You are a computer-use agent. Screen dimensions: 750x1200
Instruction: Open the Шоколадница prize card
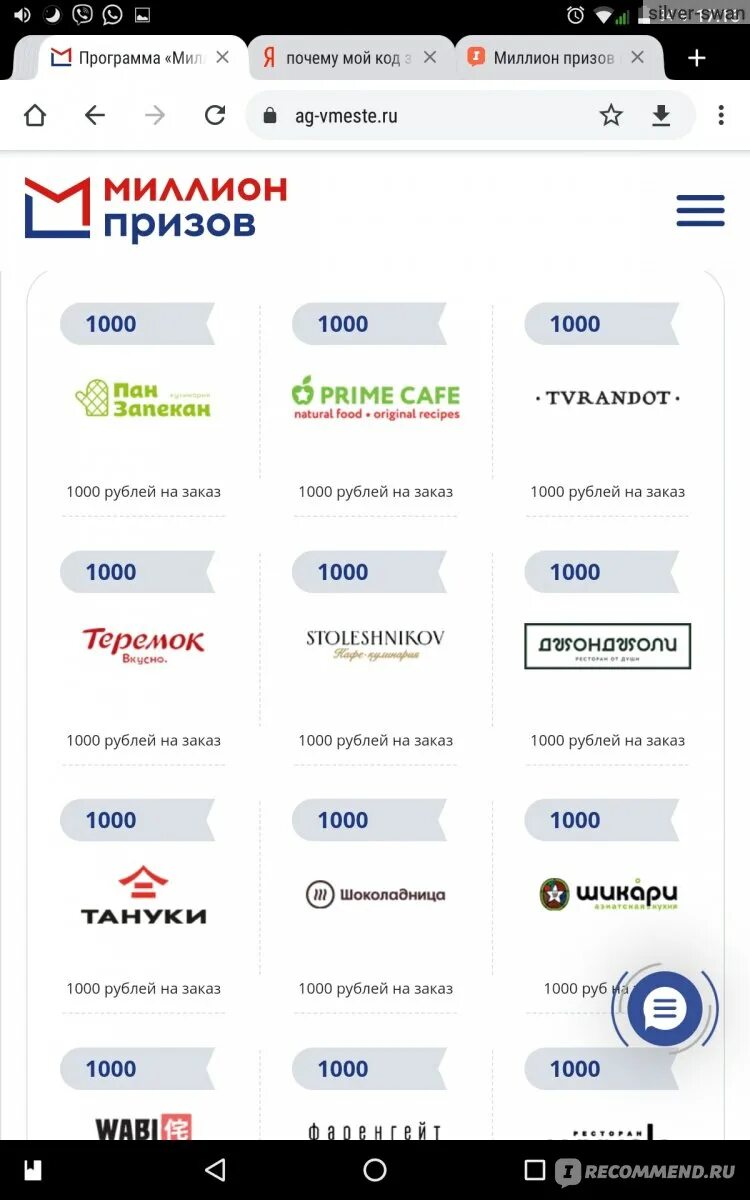376,903
